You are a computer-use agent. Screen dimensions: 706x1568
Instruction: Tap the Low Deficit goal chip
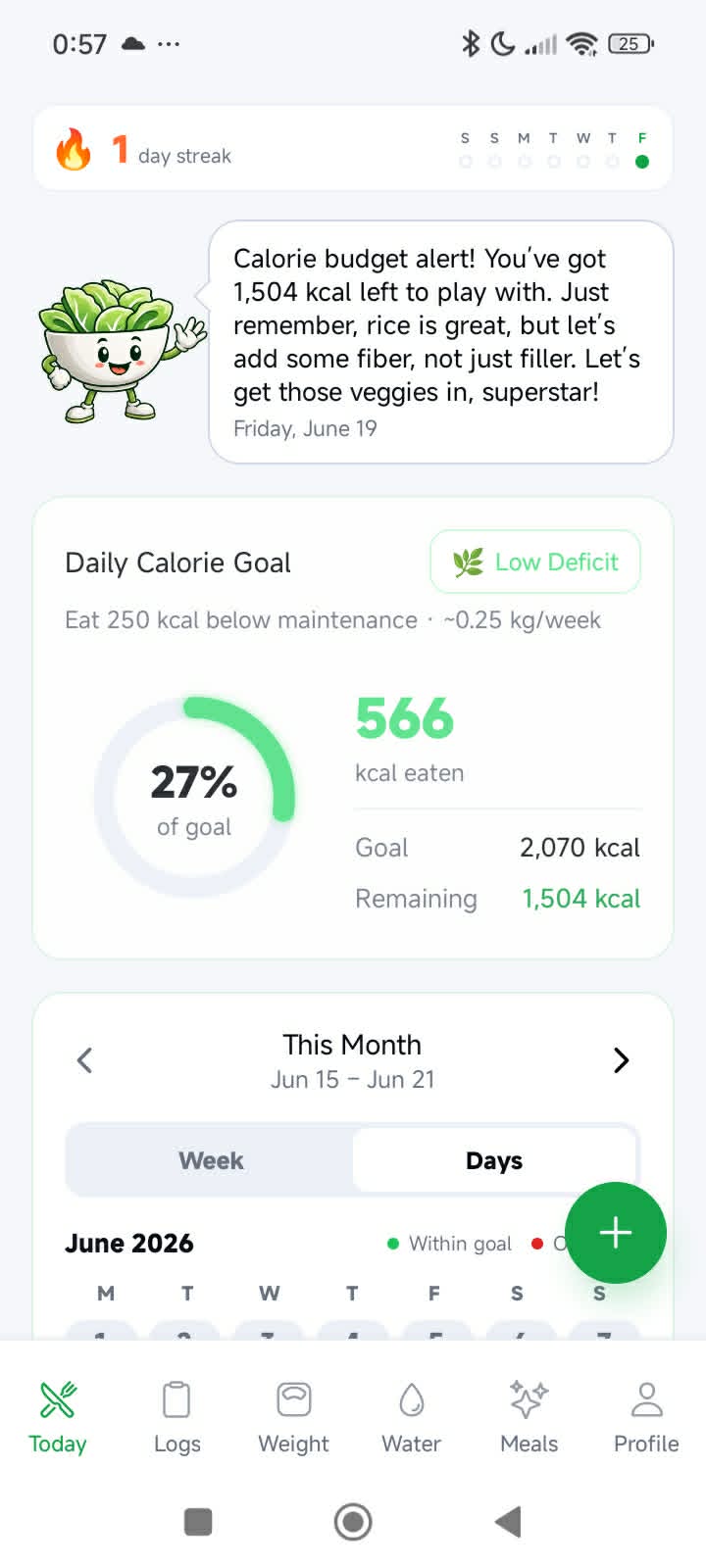tap(535, 562)
